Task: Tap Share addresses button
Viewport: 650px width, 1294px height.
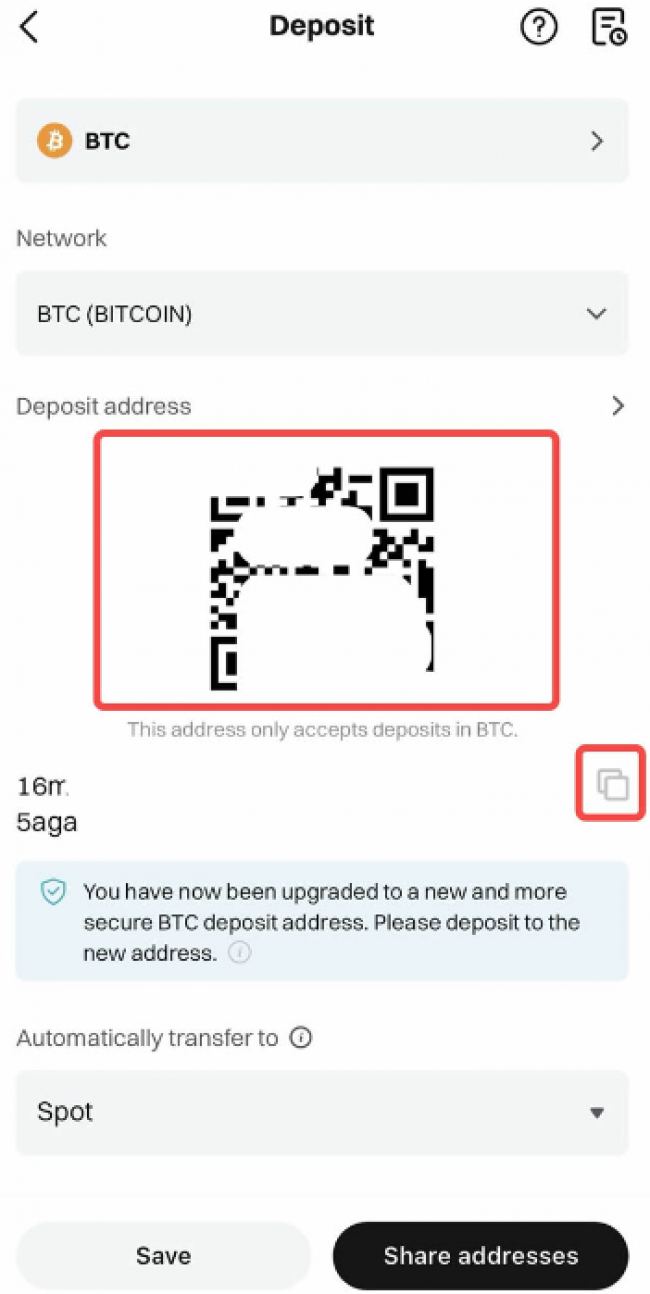Action: point(481,1255)
